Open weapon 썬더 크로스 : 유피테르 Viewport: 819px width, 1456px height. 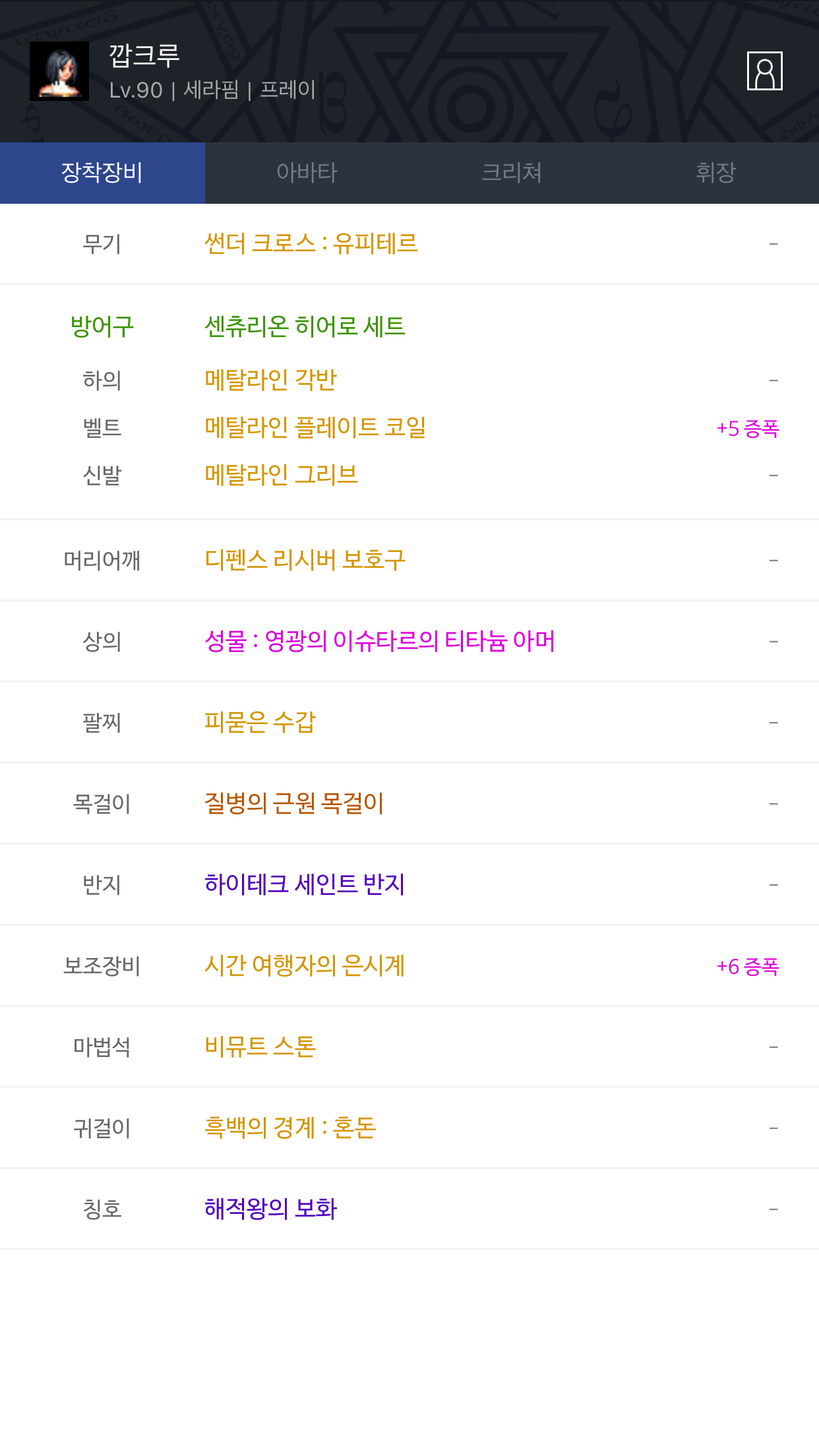(x=409, y=244)
